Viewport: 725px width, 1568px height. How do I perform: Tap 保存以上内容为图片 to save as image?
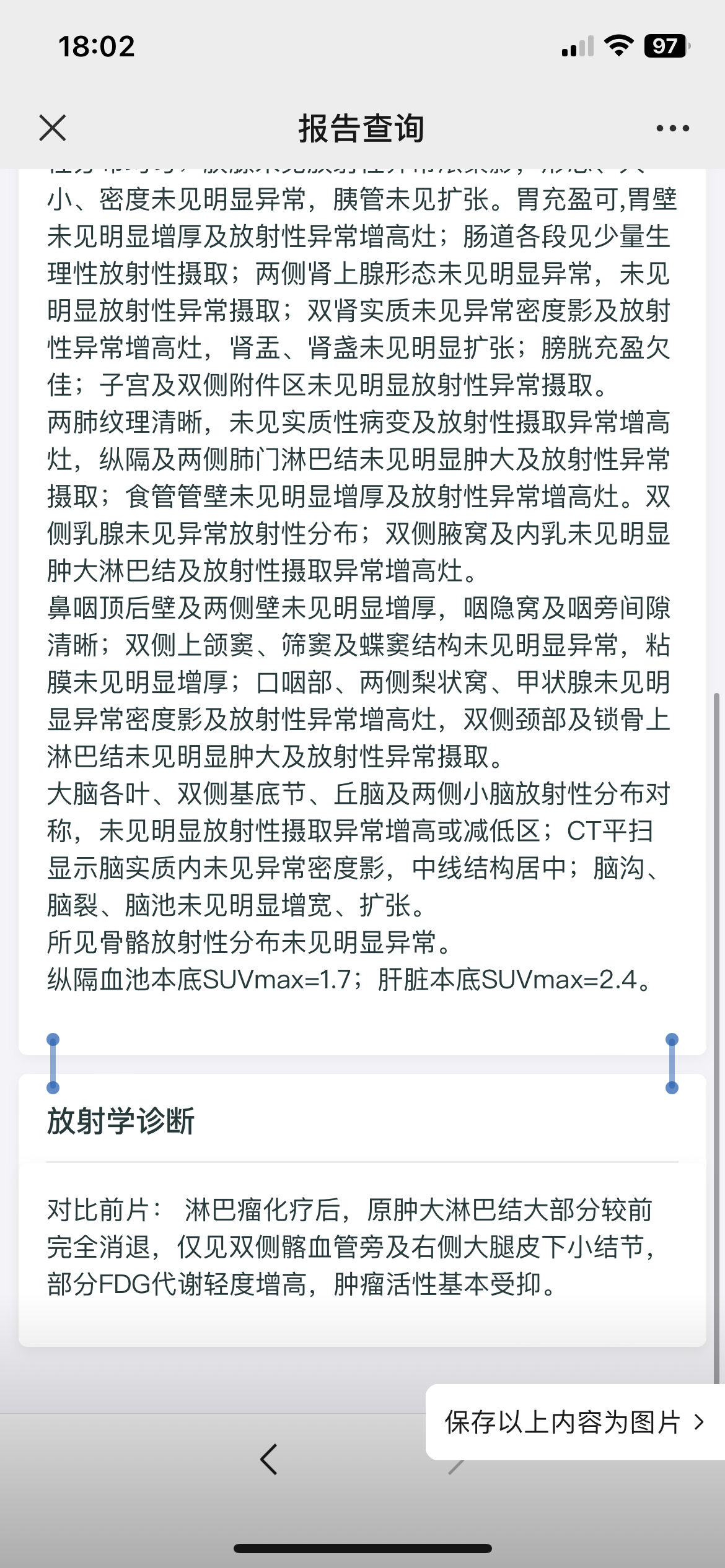pos(575,1422)
